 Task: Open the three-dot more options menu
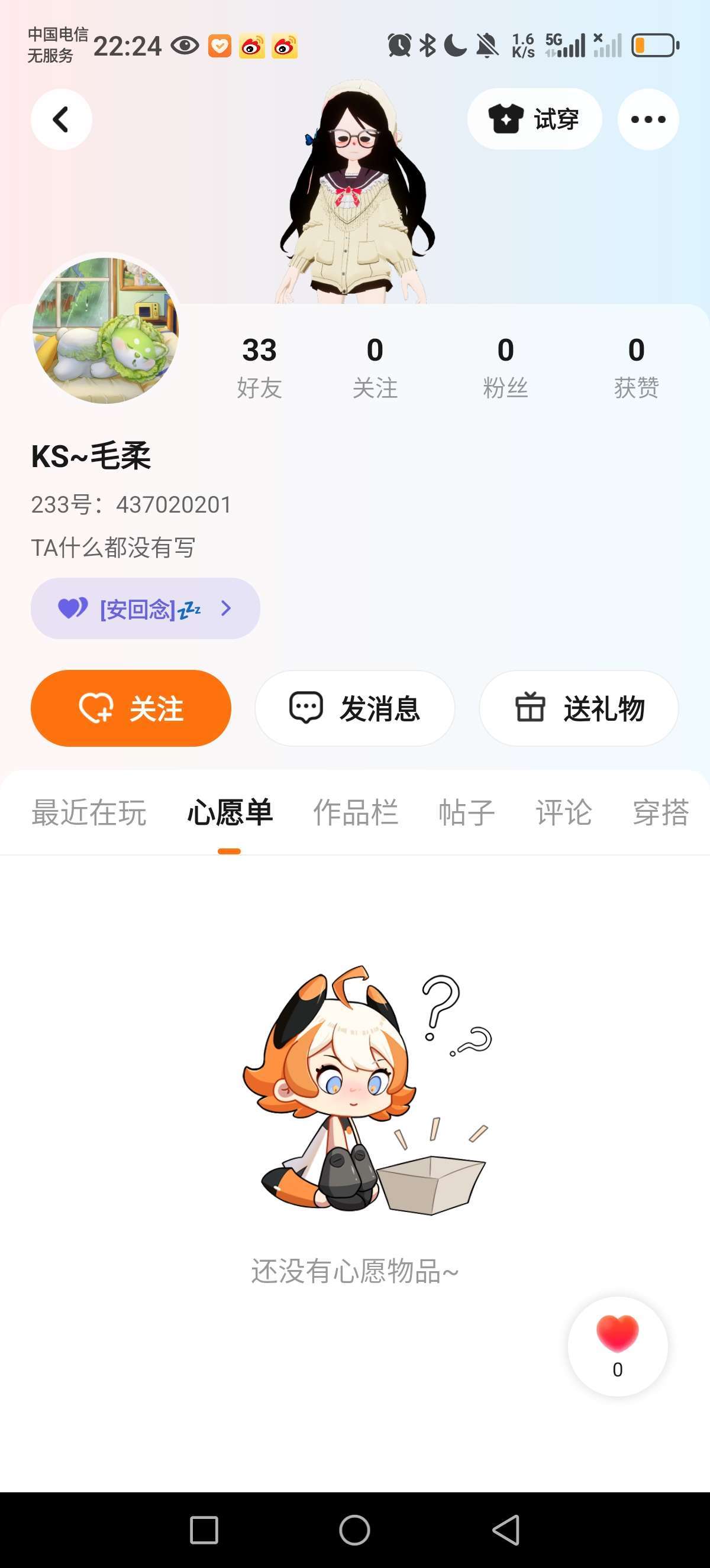(x=648, y=119)
